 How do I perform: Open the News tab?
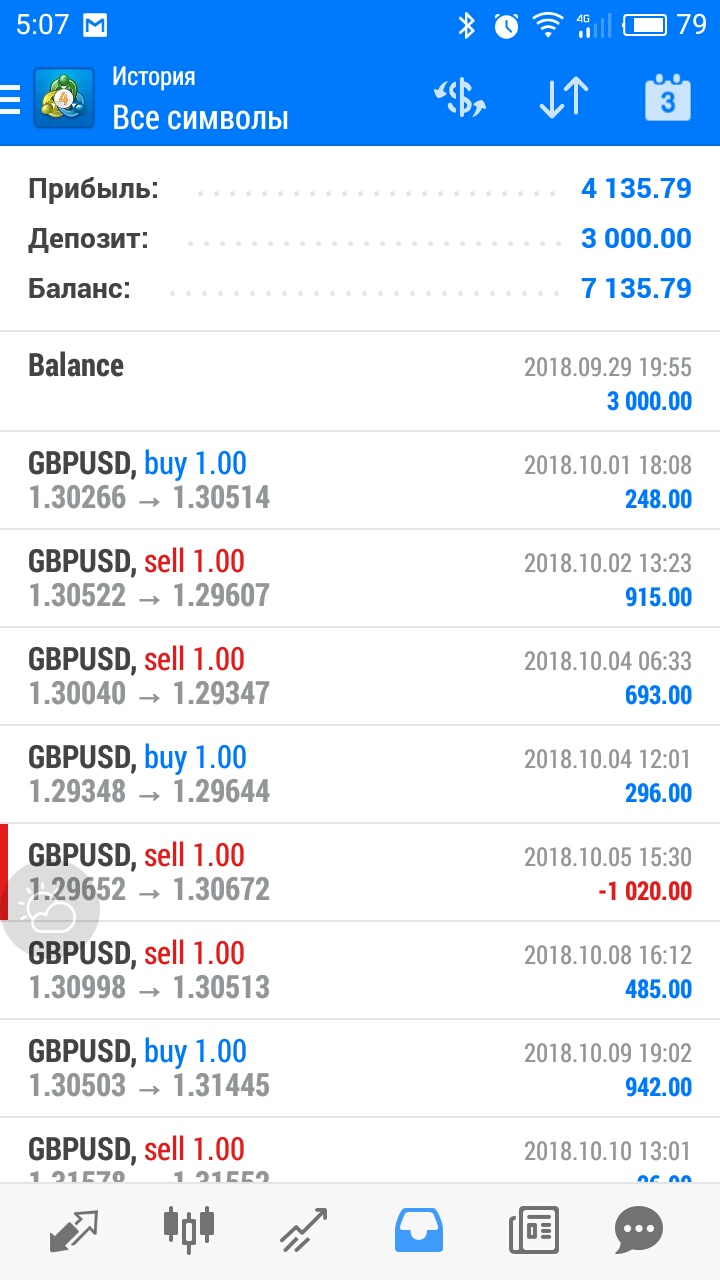click(533, 1230)
